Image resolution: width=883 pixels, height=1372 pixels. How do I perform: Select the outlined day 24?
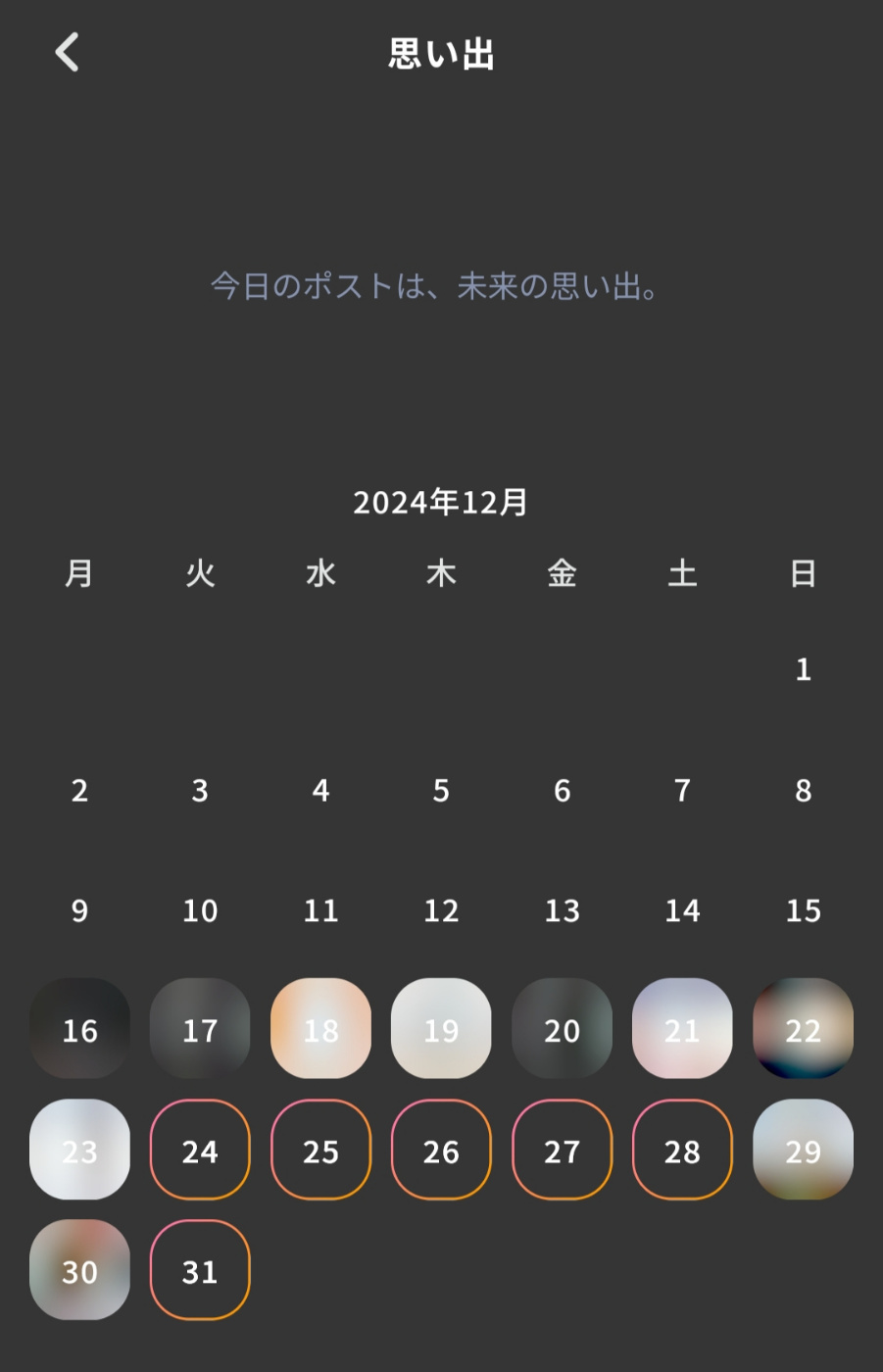[x=200, y=1150]
